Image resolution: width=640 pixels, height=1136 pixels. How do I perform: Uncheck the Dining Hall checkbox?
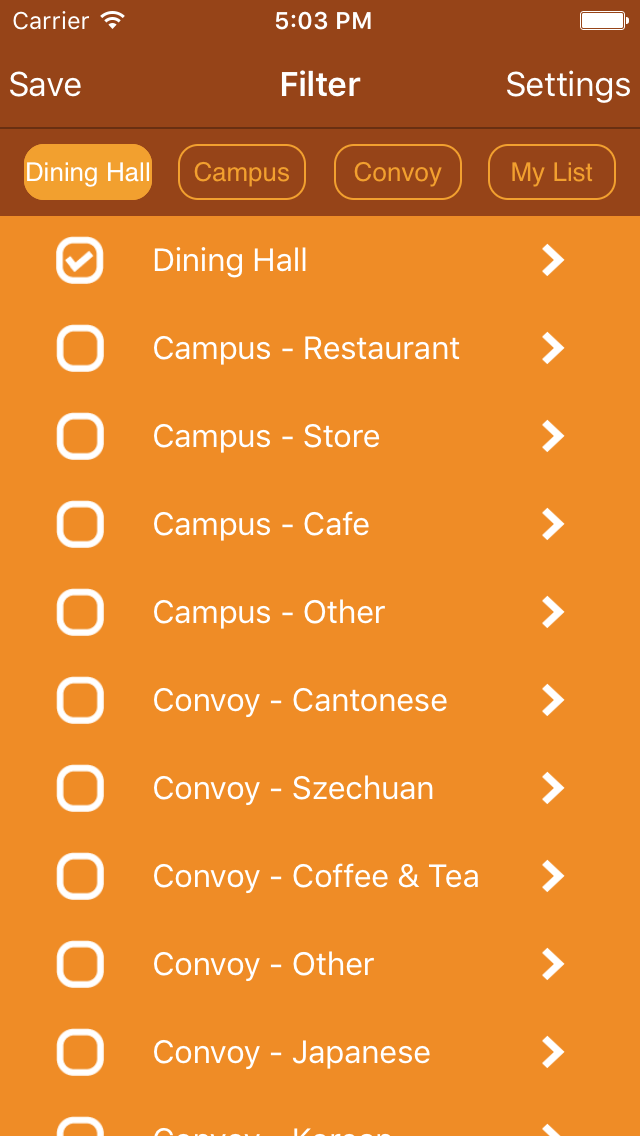pos(80,260)
